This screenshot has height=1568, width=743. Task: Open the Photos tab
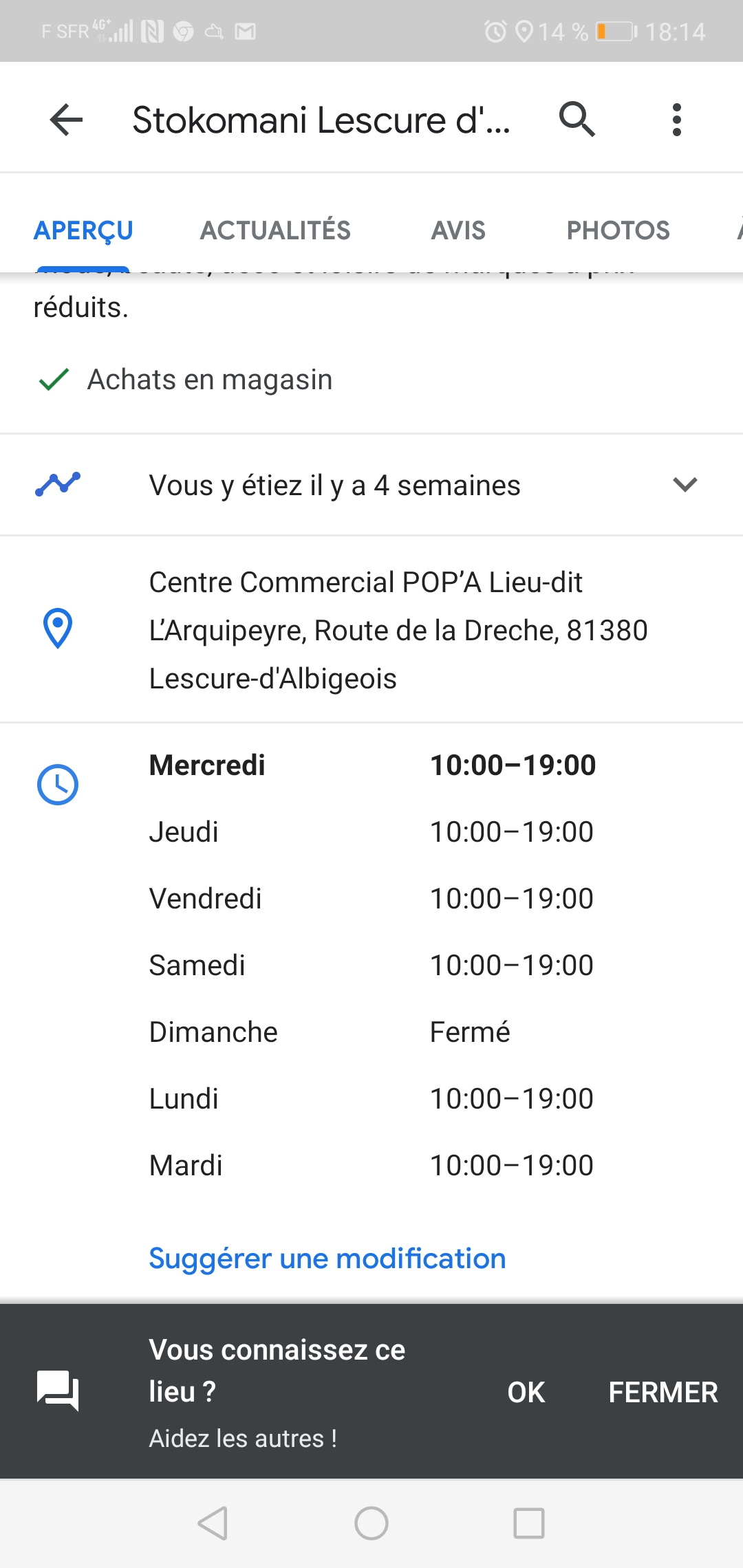click(618, 230)
